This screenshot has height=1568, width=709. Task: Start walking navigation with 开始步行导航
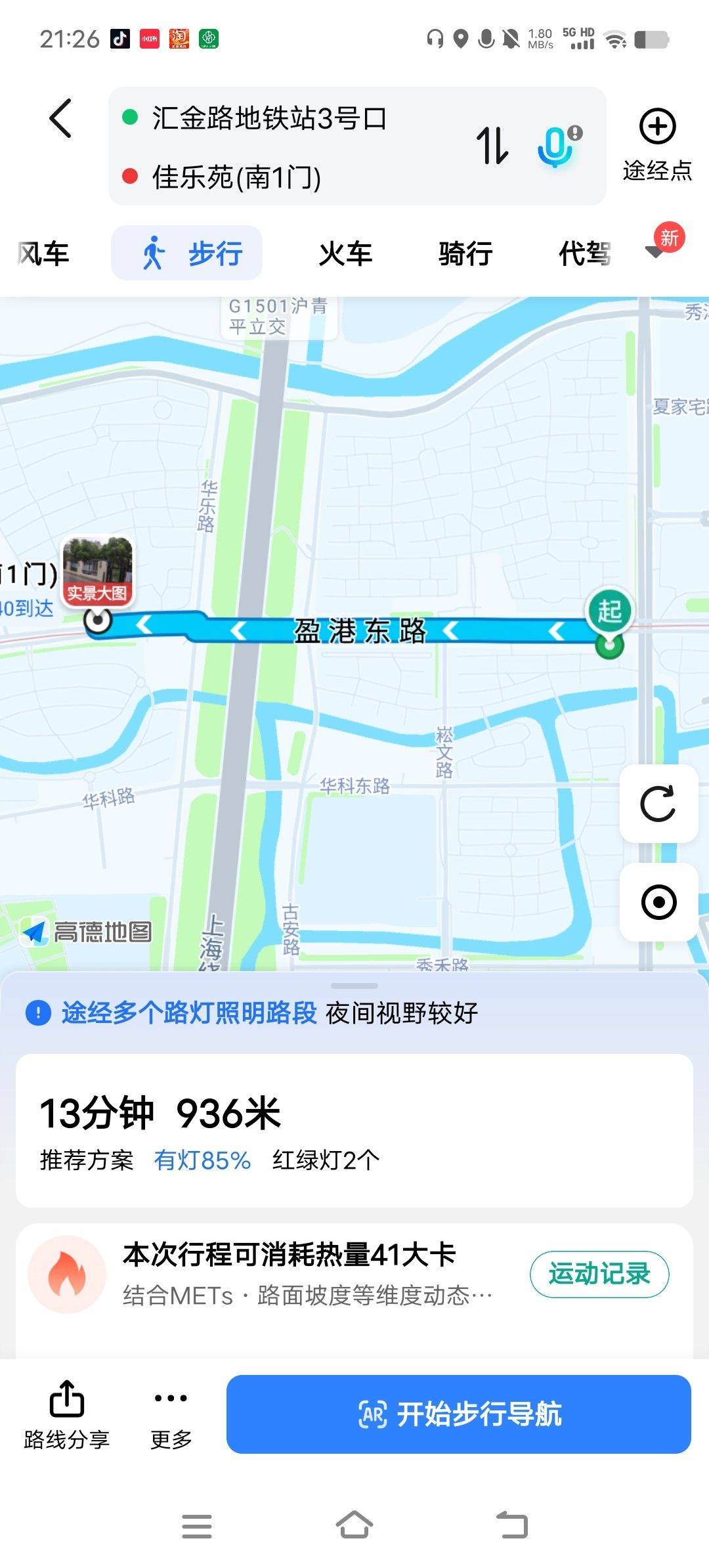point(459,1414)
